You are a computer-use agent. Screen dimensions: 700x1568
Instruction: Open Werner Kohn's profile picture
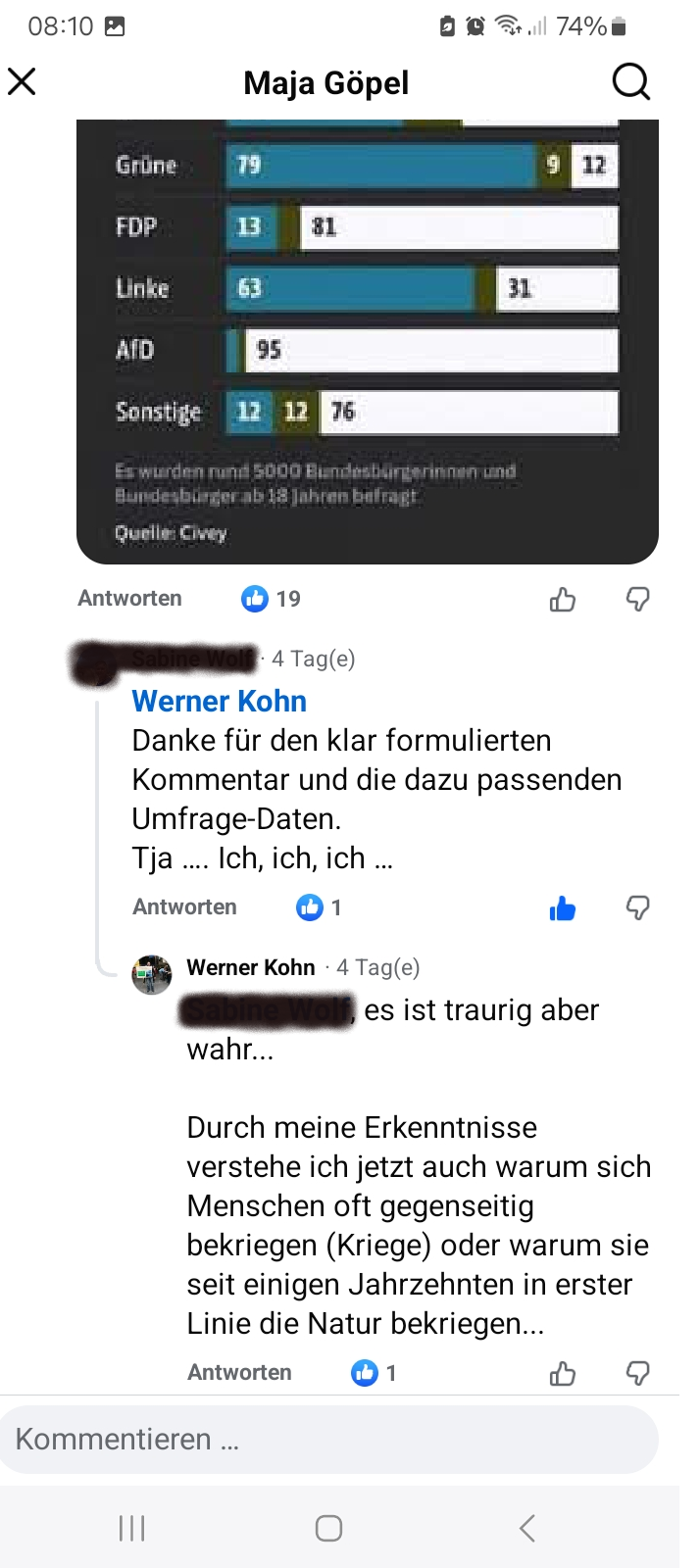152,974
